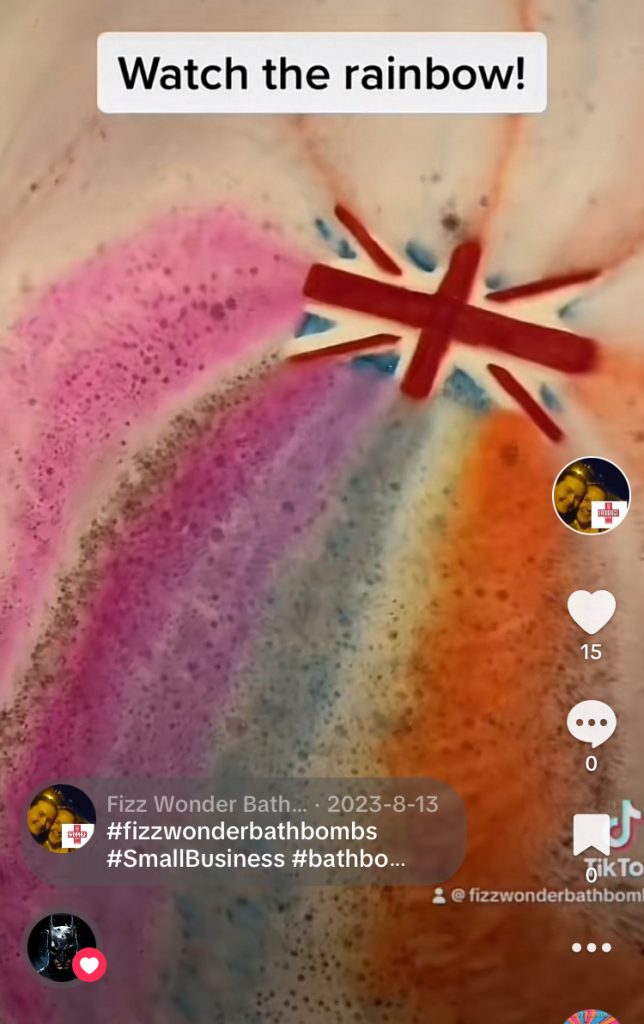This screenshot has height=1024, width=644.
Task: Like this bath bomb video
Action: tap(591, 612)
